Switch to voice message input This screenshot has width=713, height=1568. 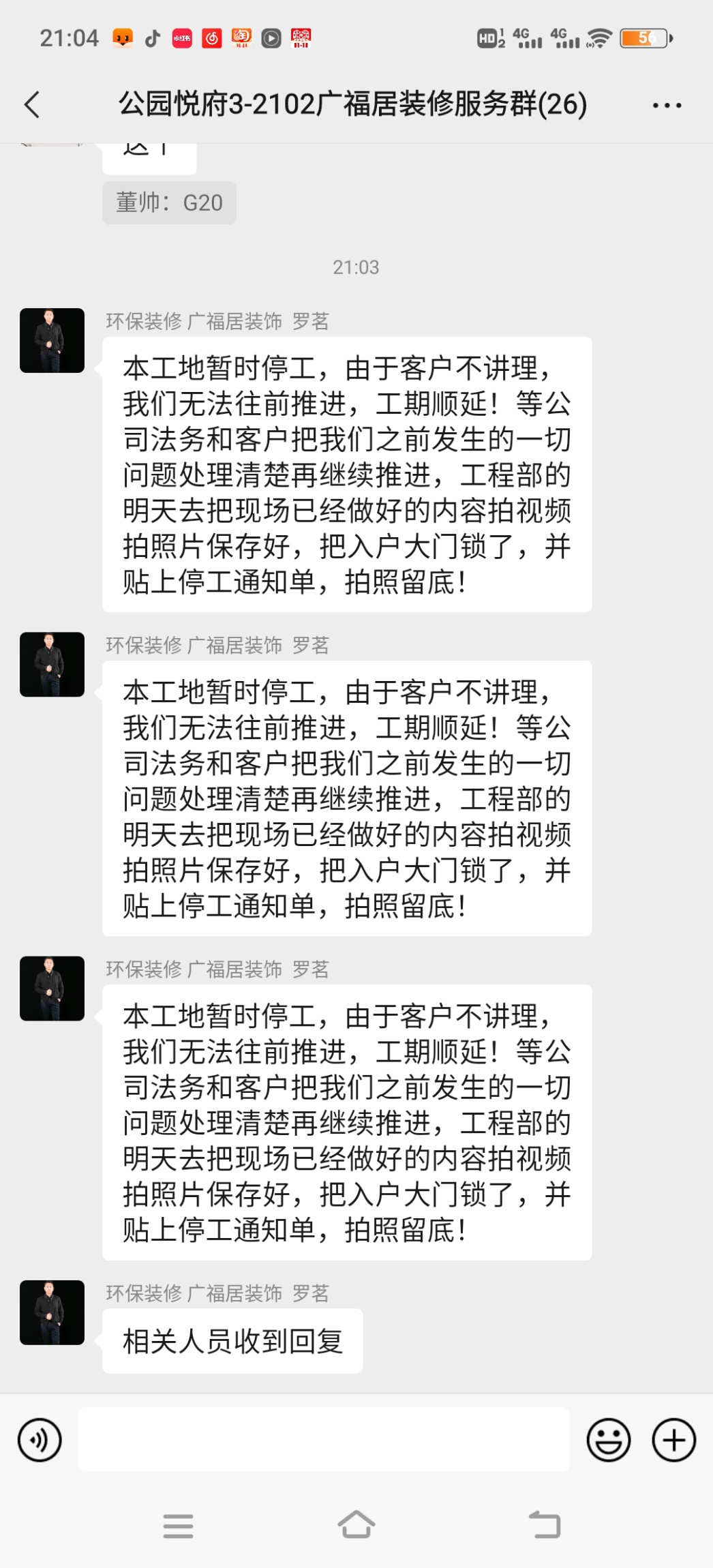pos(40,1440)
